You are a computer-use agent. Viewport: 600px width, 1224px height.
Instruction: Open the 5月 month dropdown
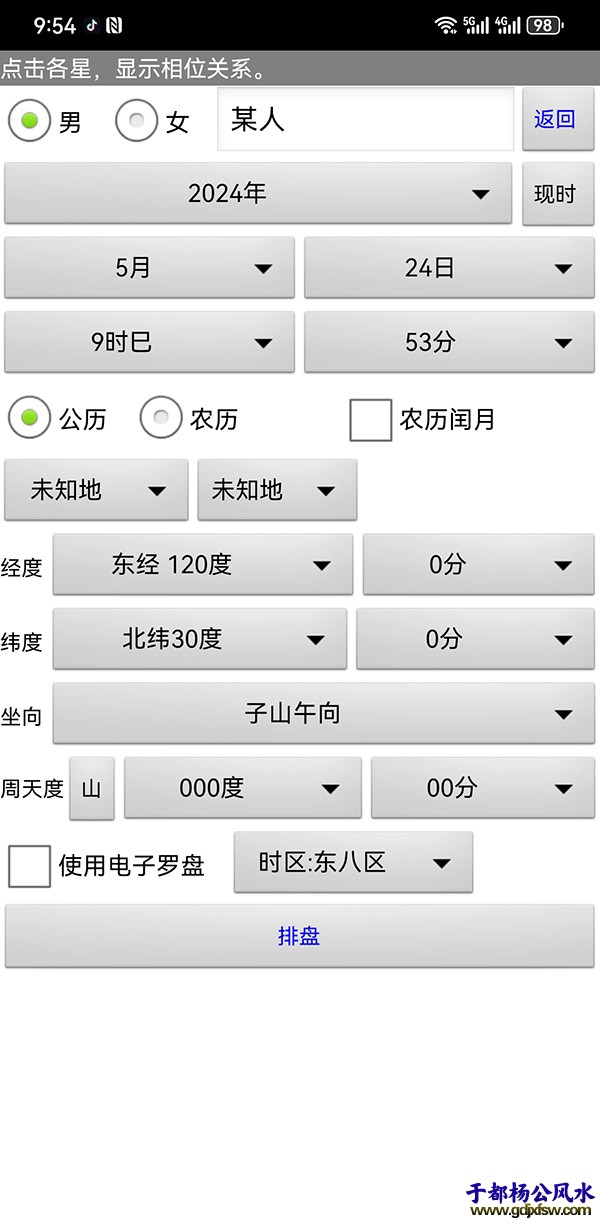pyautogui.click(x=150, y=268)
